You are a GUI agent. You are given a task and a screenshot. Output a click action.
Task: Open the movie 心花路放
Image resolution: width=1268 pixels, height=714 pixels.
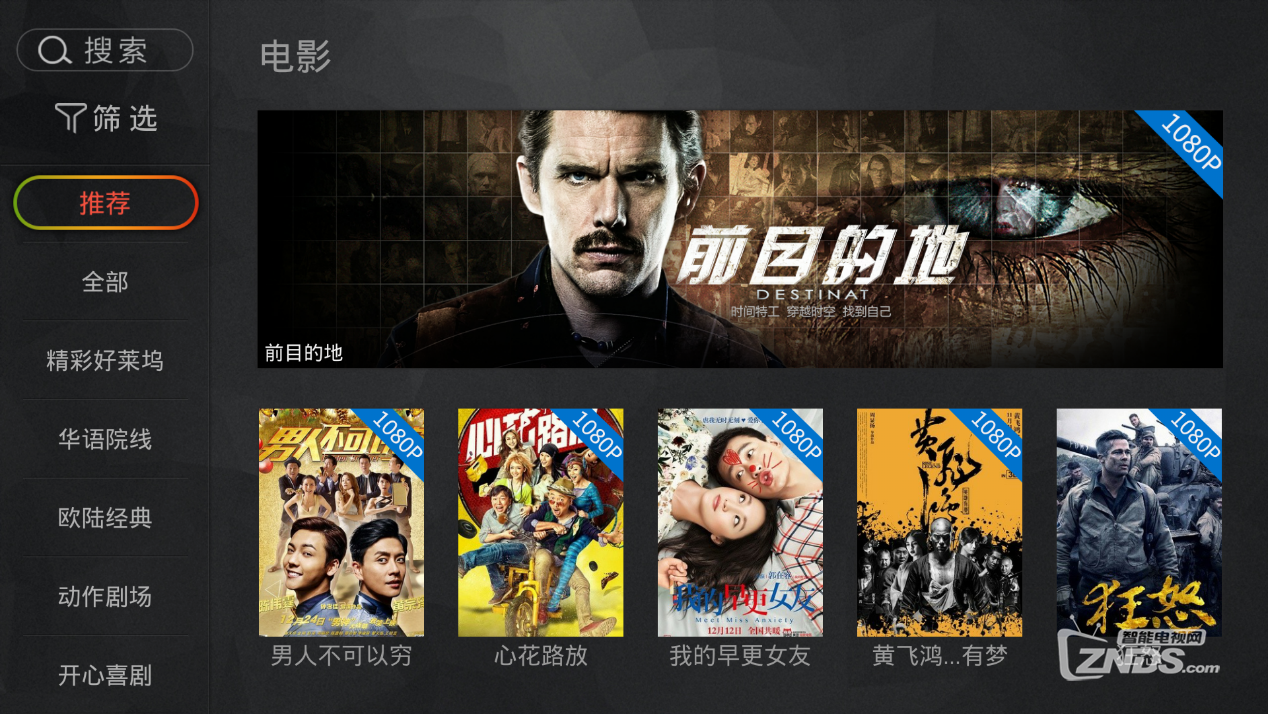click(x=540, y=522)
